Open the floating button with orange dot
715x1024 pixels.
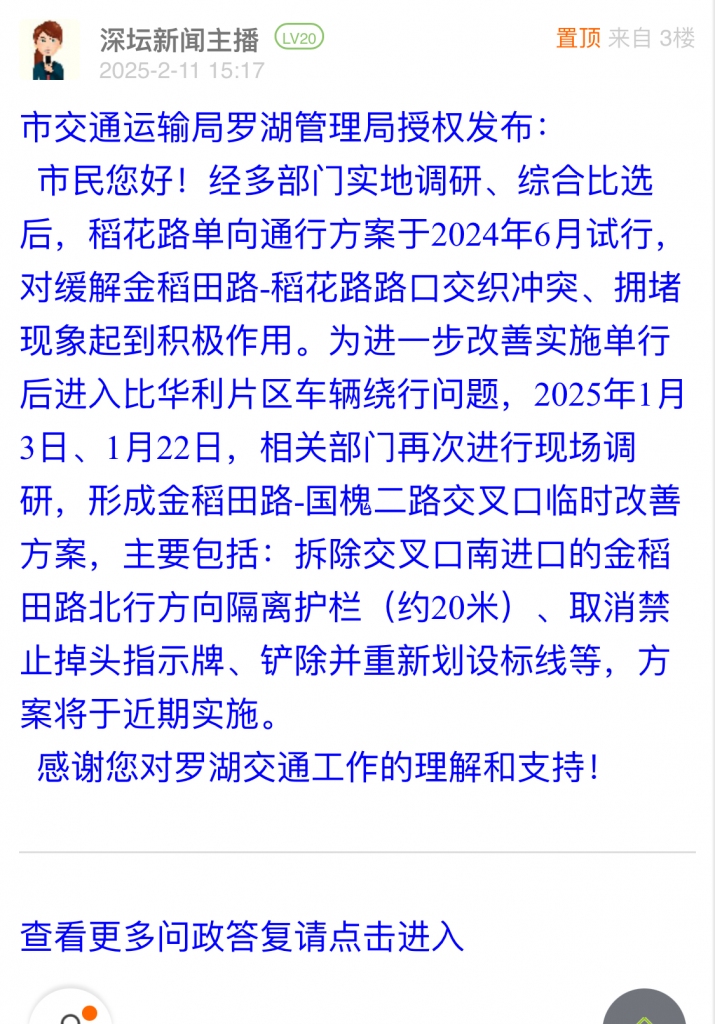tap(70, 1010)
